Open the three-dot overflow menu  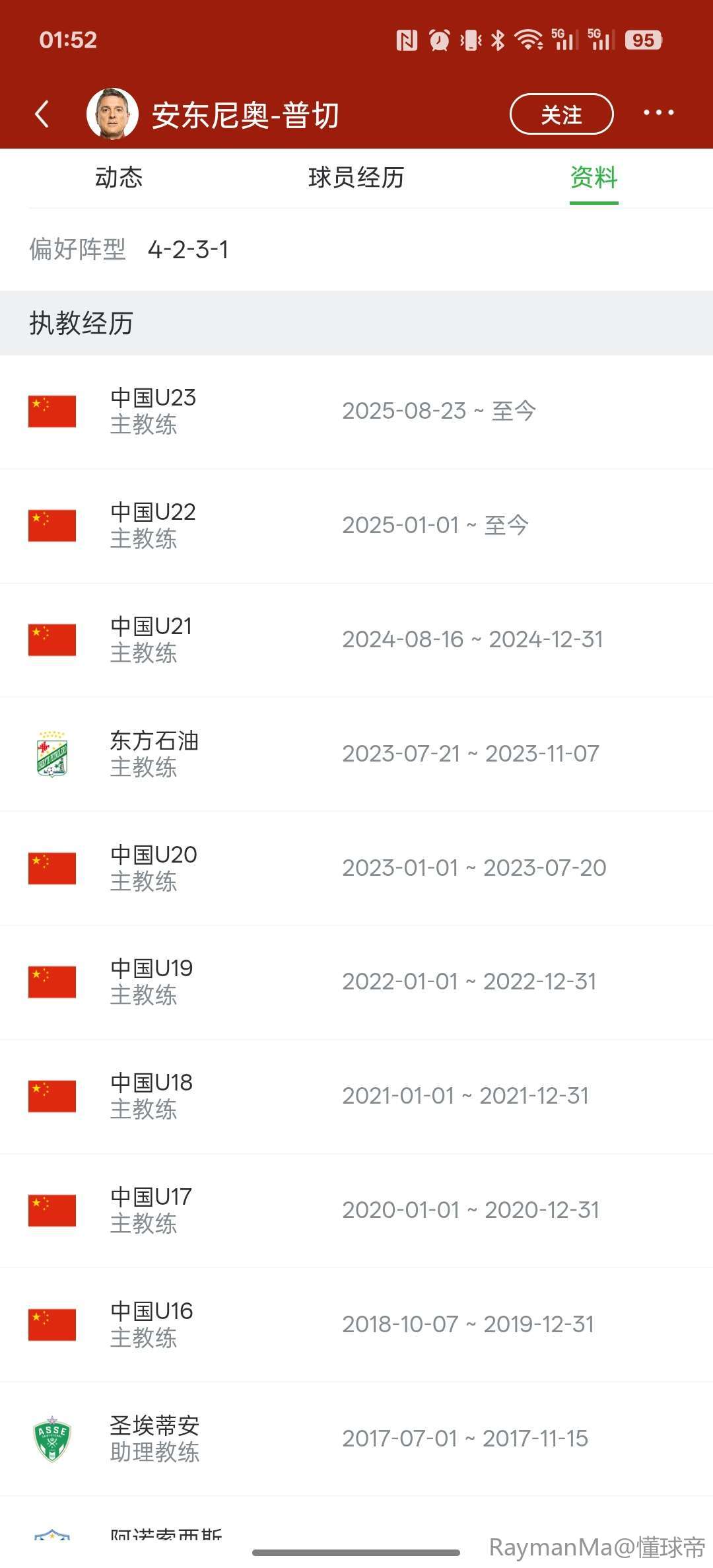click(658, 113)
